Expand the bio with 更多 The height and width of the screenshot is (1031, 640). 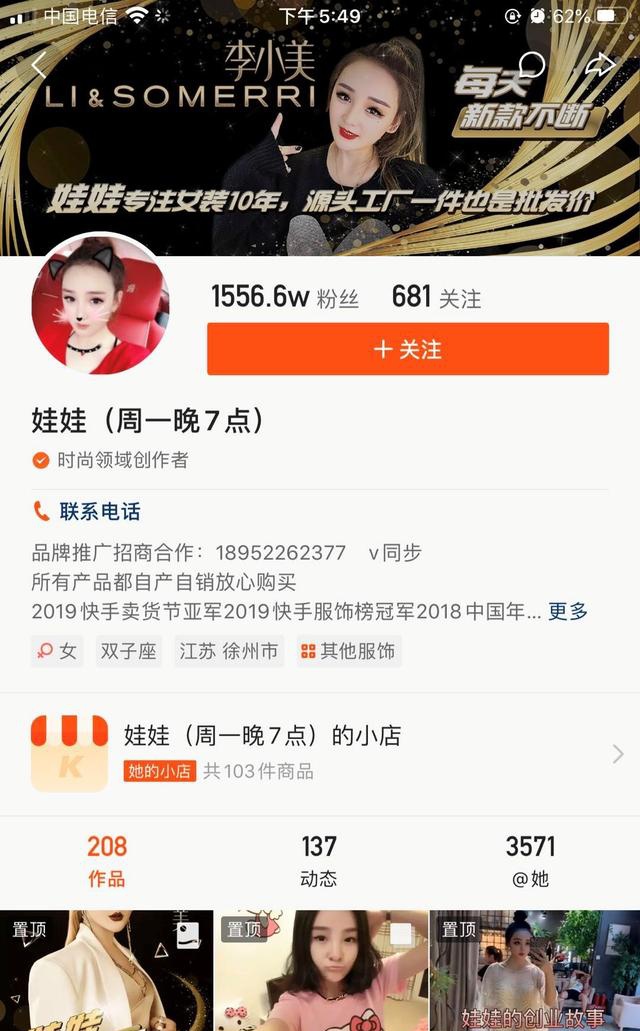(x=568, y=611)
